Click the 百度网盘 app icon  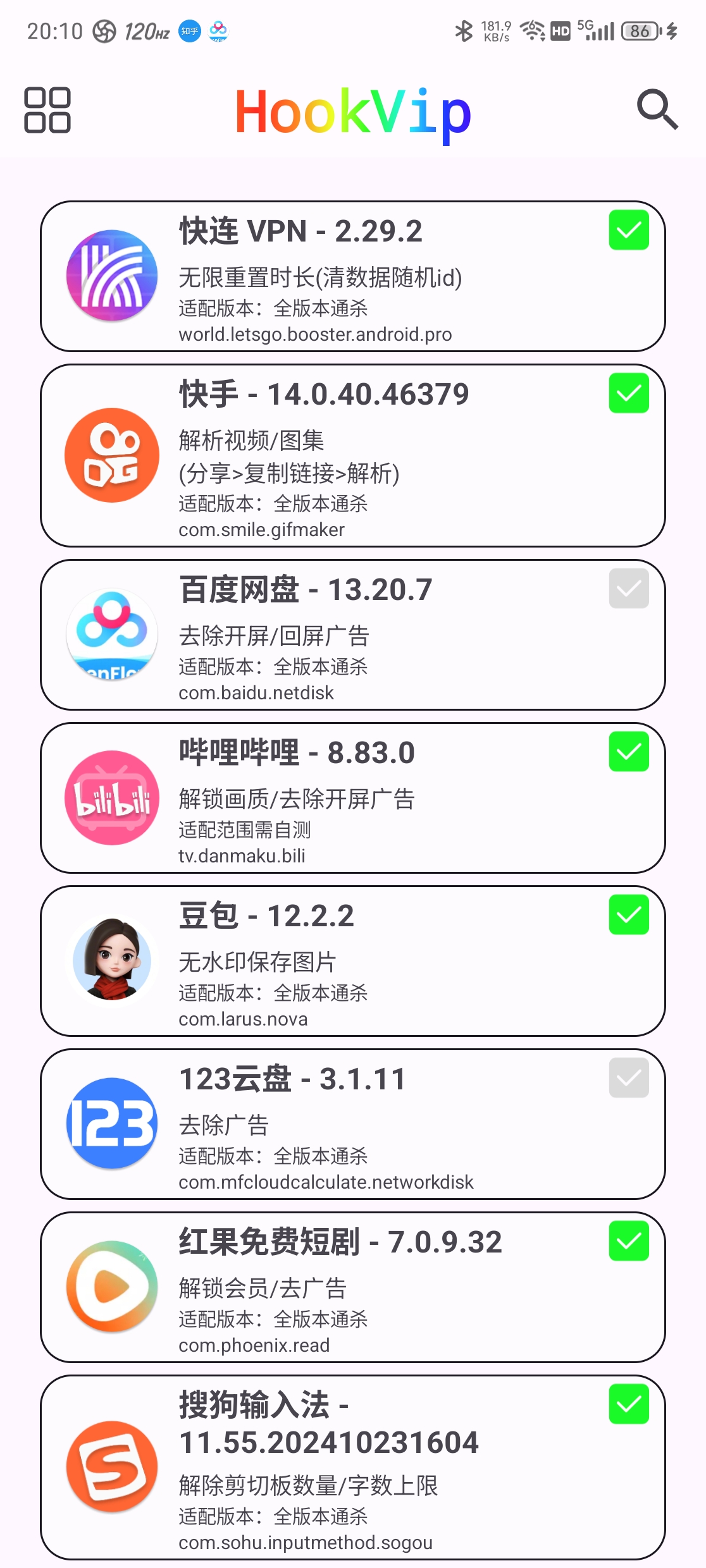111,635
